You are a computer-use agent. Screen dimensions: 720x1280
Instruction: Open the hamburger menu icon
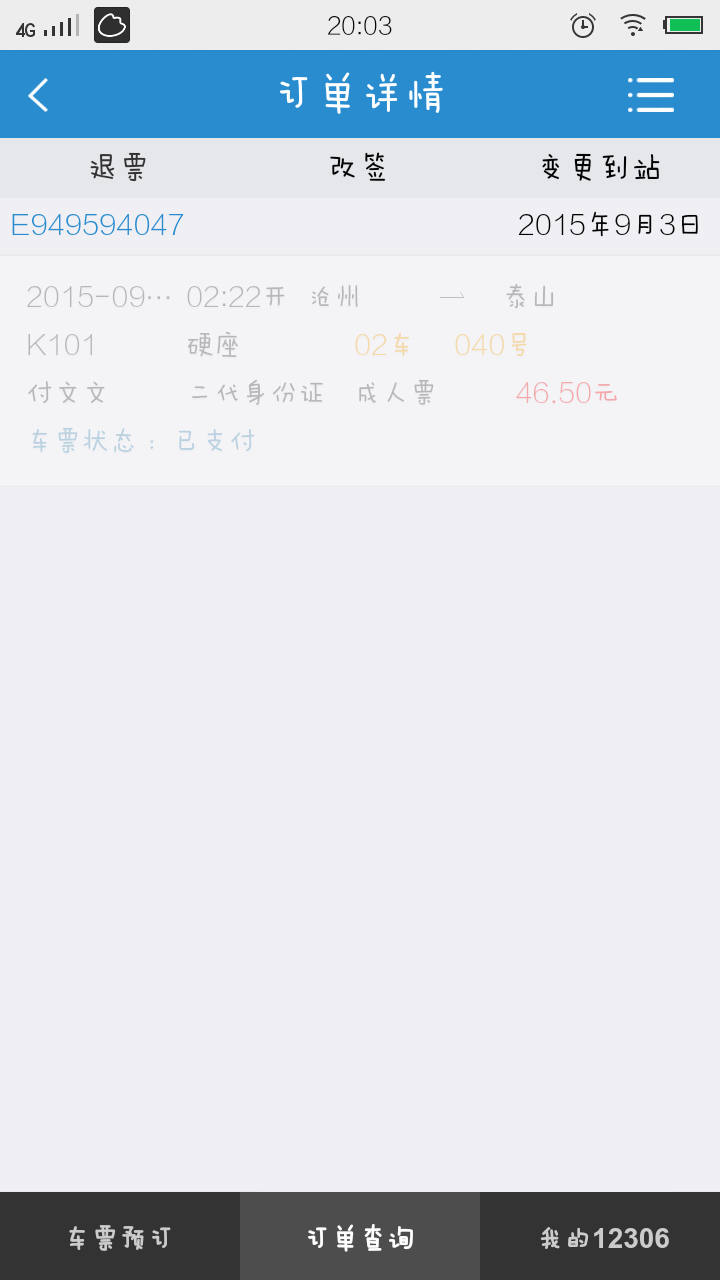(x=651, y=95)
